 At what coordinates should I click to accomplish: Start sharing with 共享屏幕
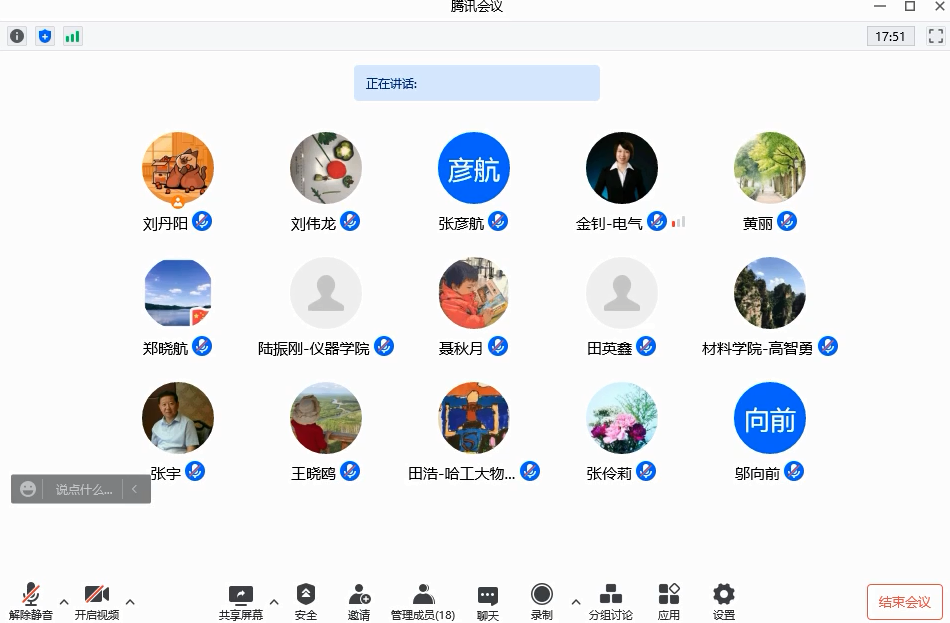241,601
